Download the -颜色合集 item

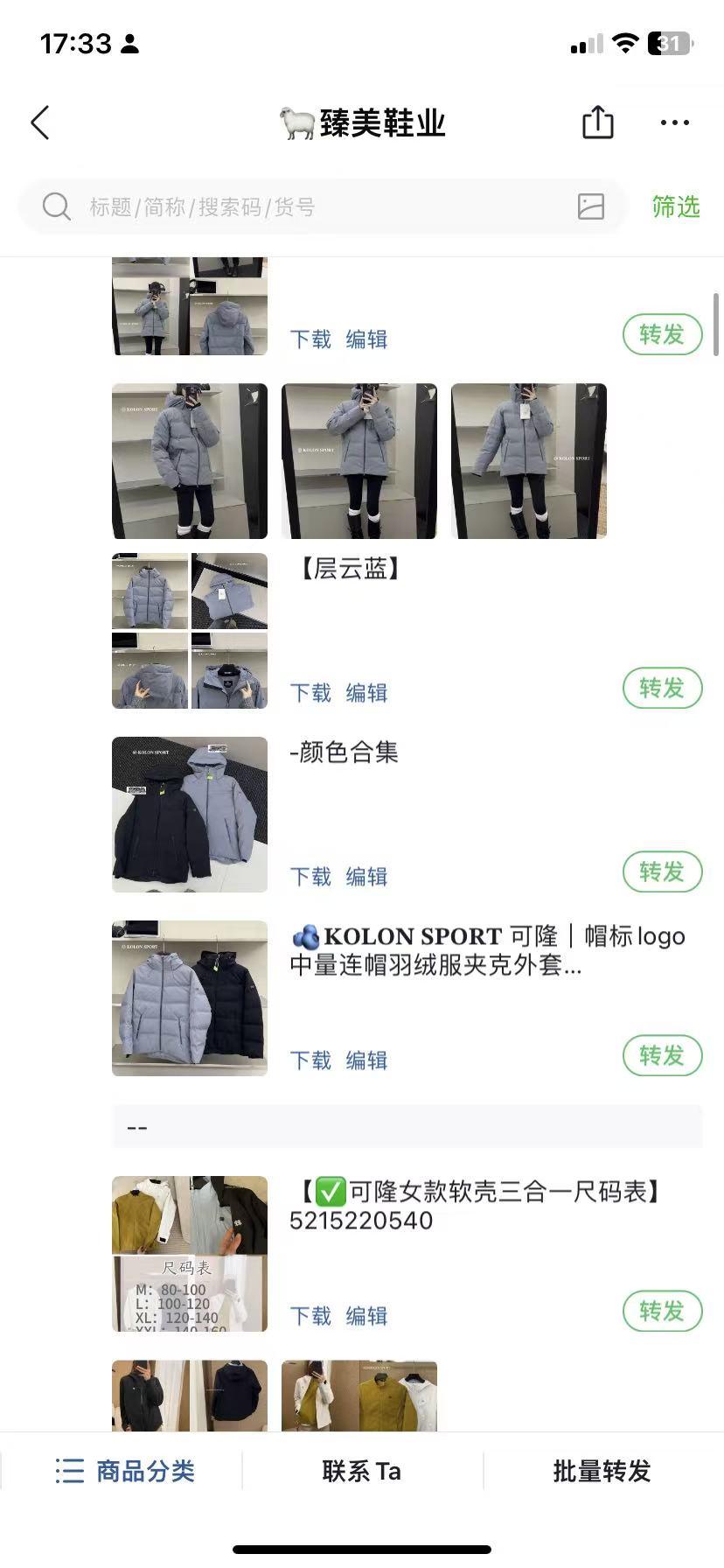click(310, 877)
